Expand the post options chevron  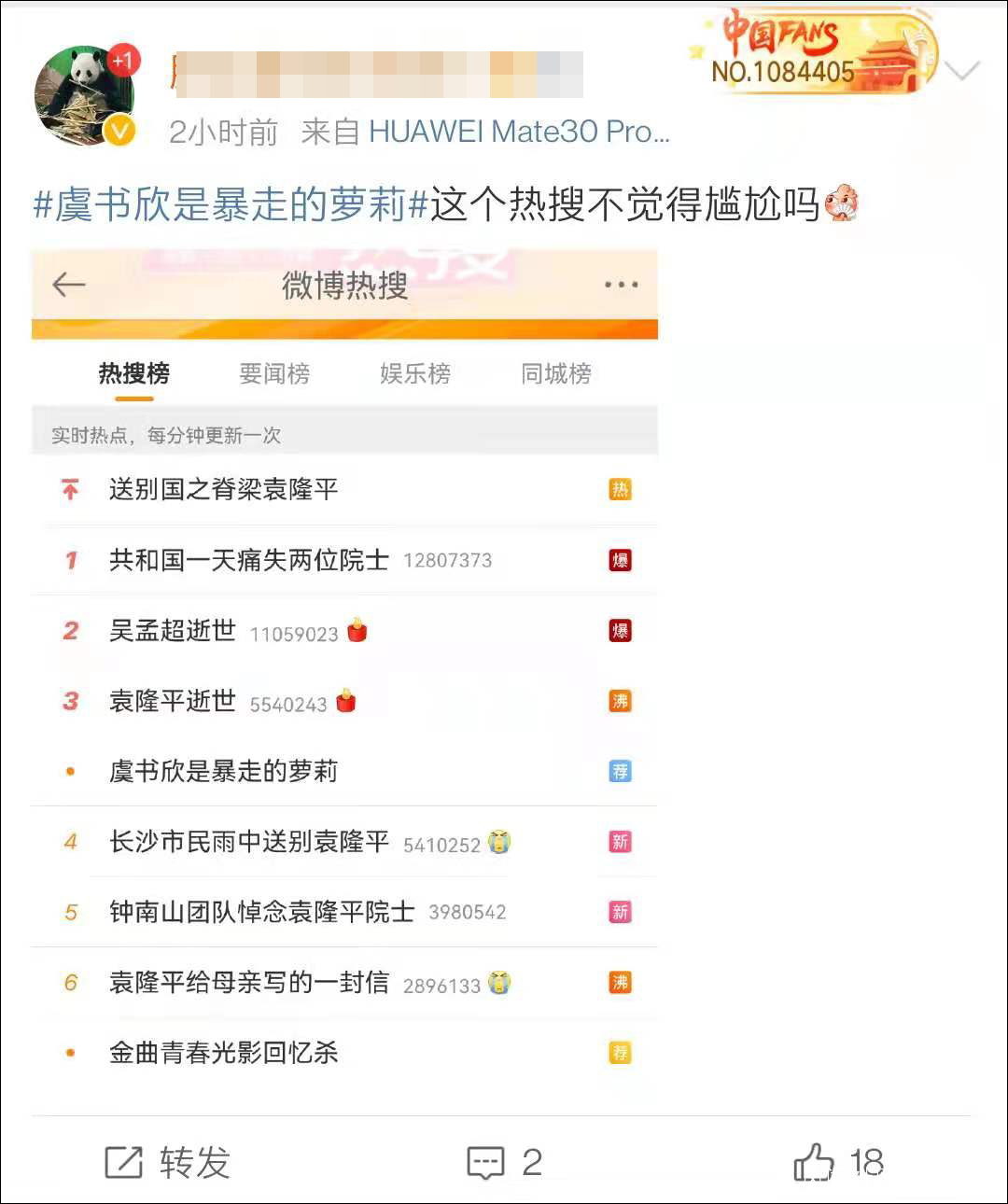(960, 71)
